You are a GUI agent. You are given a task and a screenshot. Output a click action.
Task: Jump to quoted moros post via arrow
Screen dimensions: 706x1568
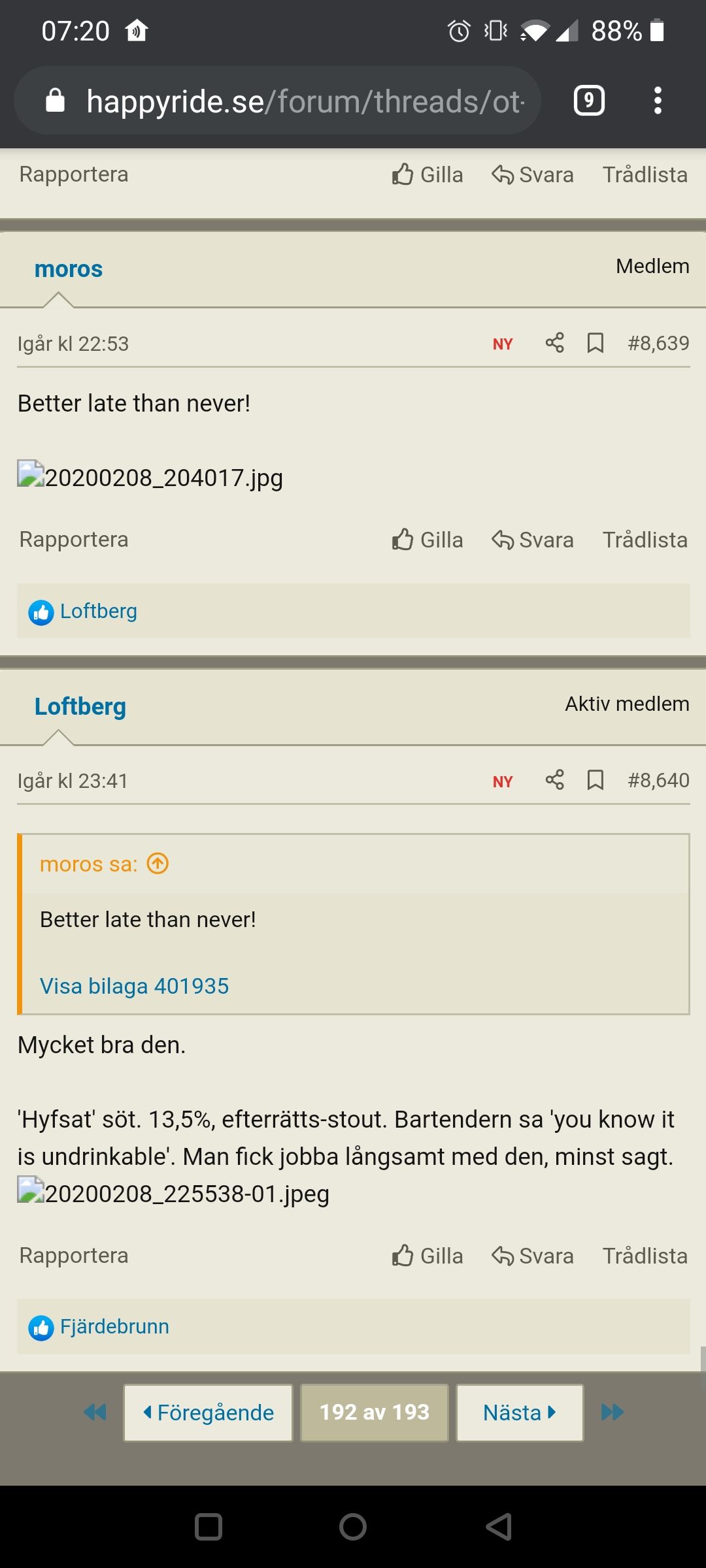[x=158, y=864]
